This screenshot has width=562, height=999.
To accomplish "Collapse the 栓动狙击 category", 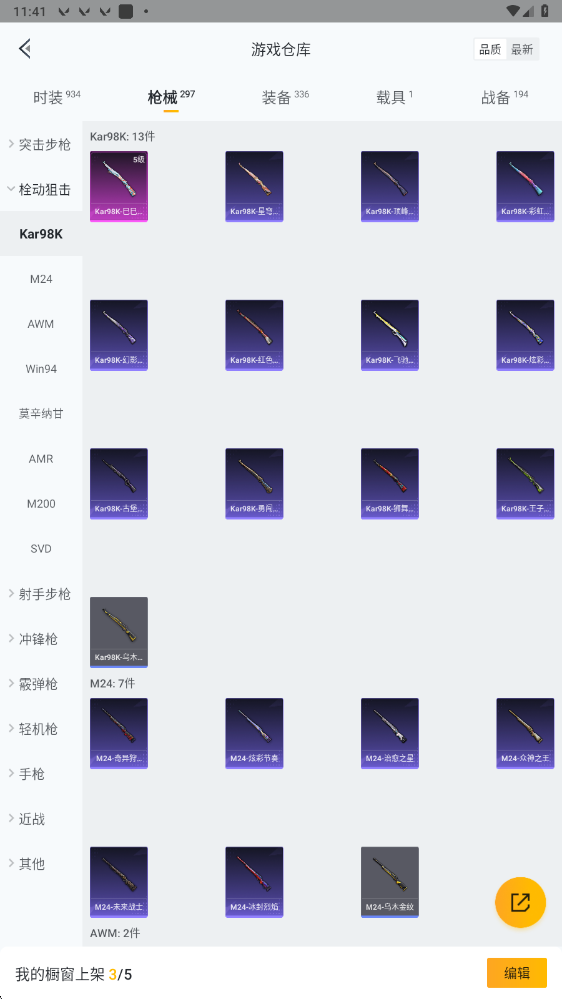I will 41,189.
